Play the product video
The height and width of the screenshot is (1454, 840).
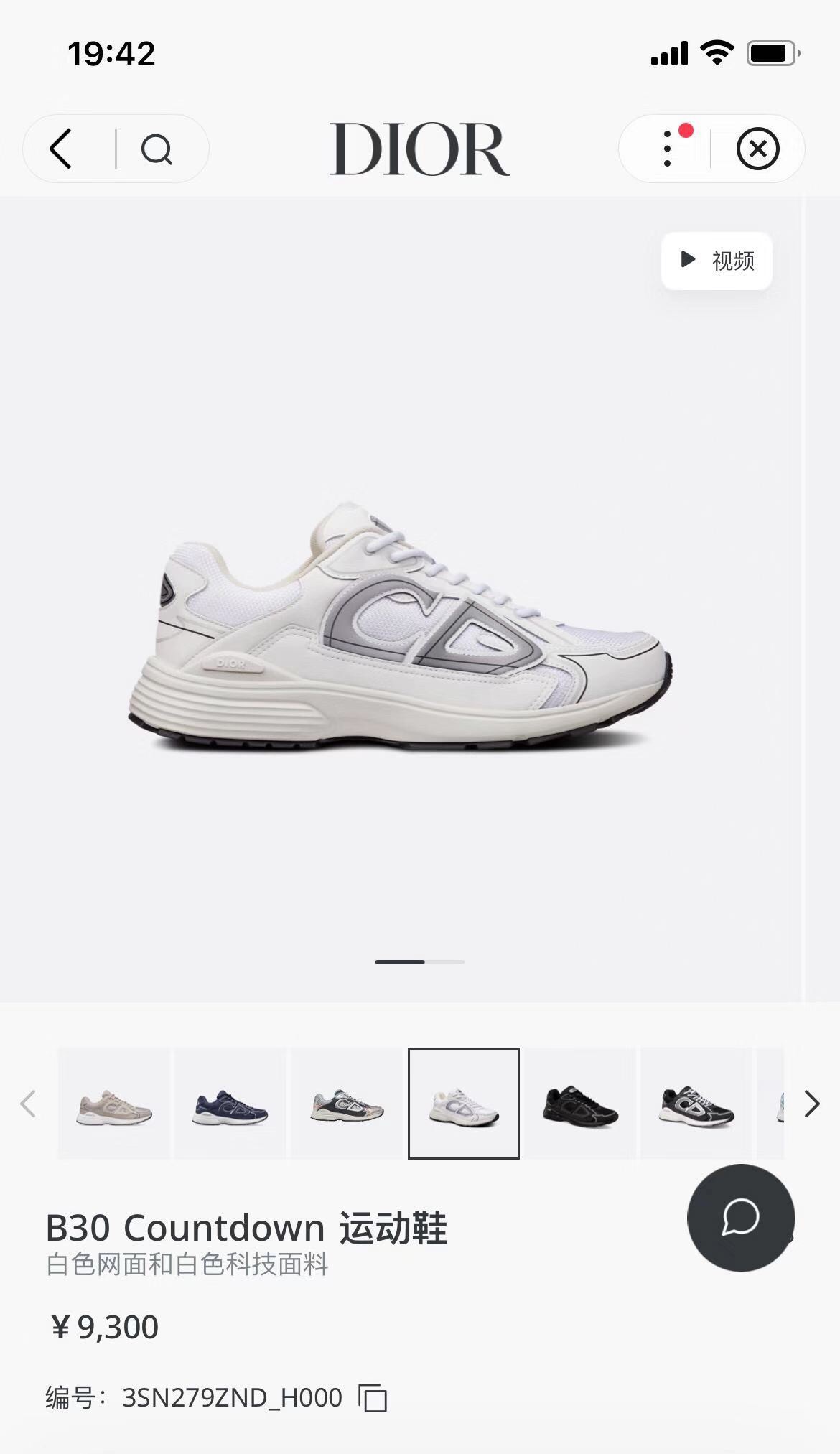pyautogui.click(x=717, y=261)
